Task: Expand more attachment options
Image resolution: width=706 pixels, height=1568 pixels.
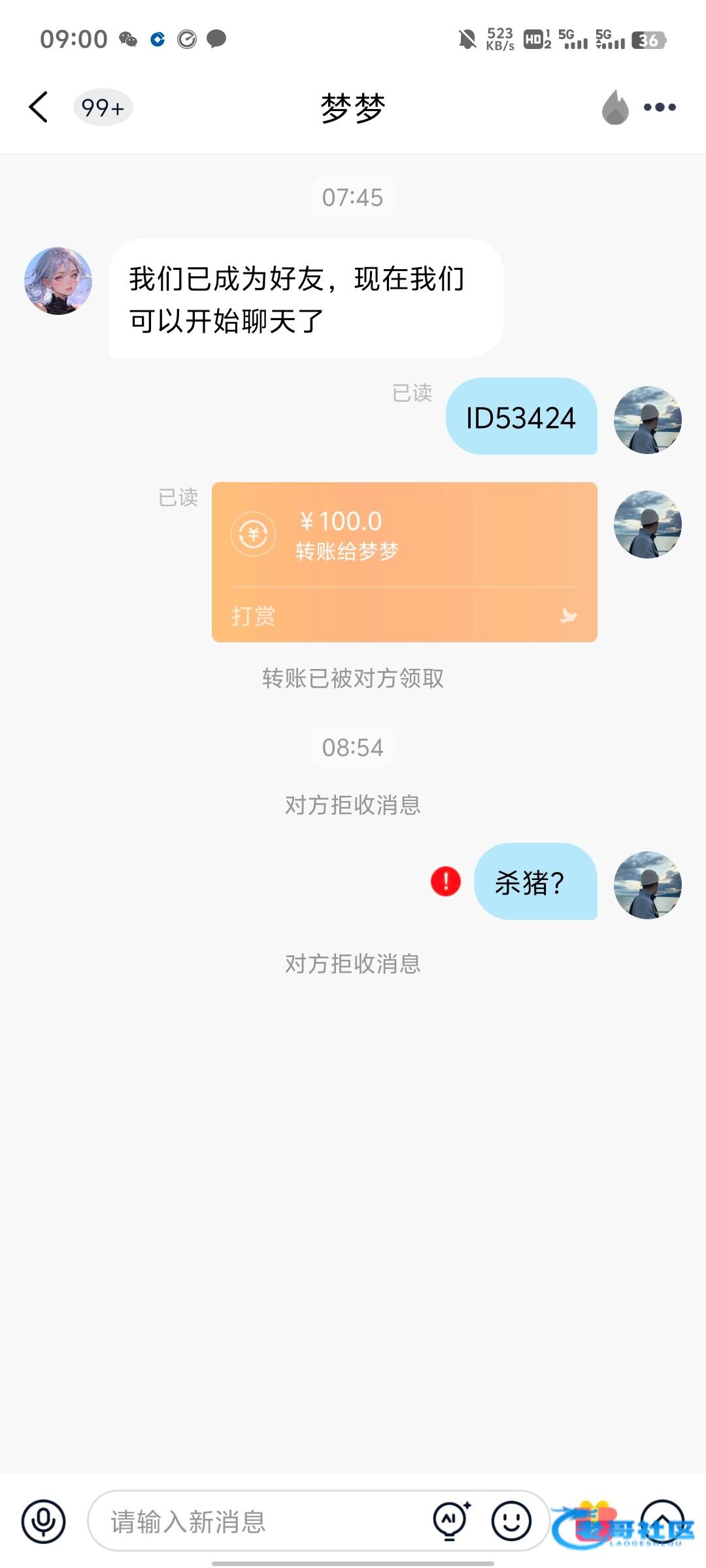Action: tap(662, 1520)
